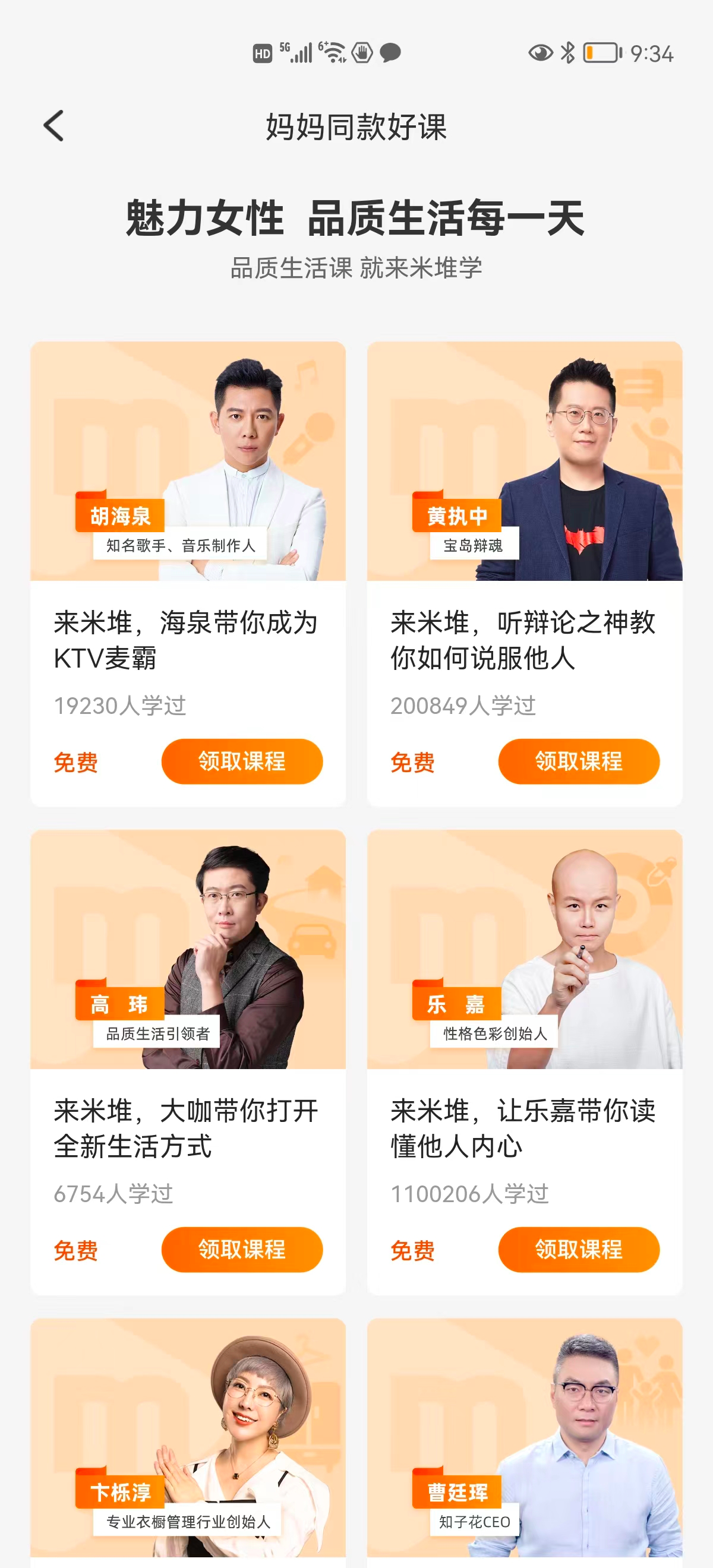
Task: Claim the 胡海泉 KTV麦霸 course
Action: click(242, 761)
